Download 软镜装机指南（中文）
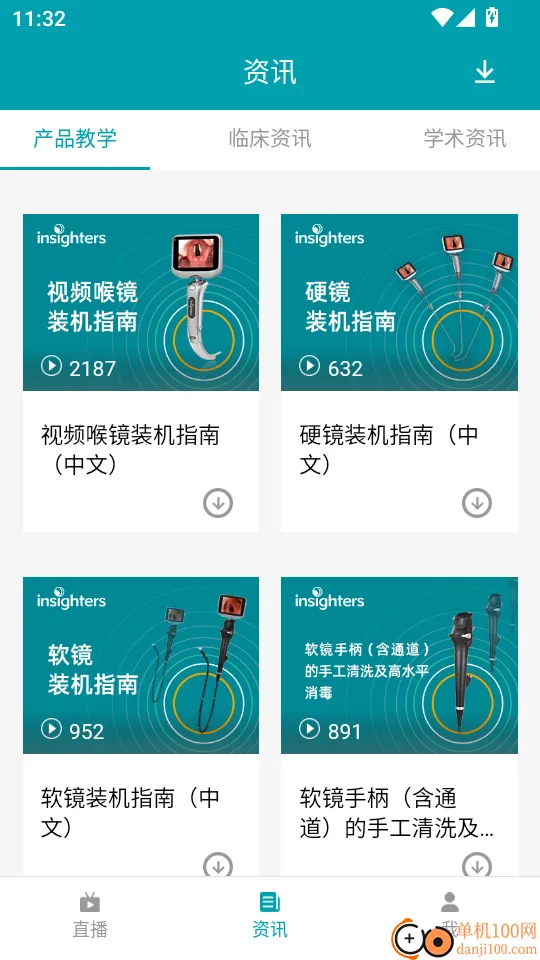Viewport: 540px width, 960px height. point(218,864)
